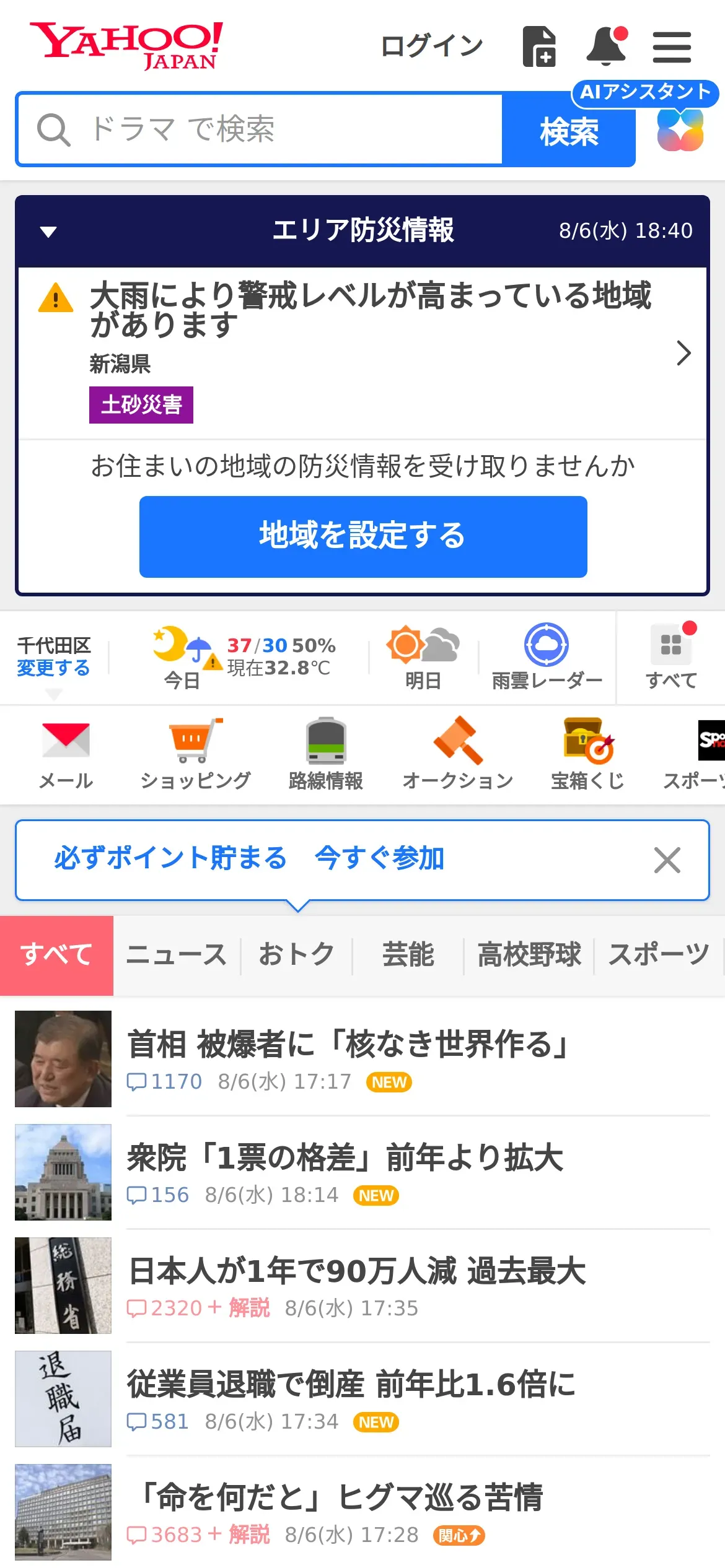Open 路線情報 transit info

326,754
